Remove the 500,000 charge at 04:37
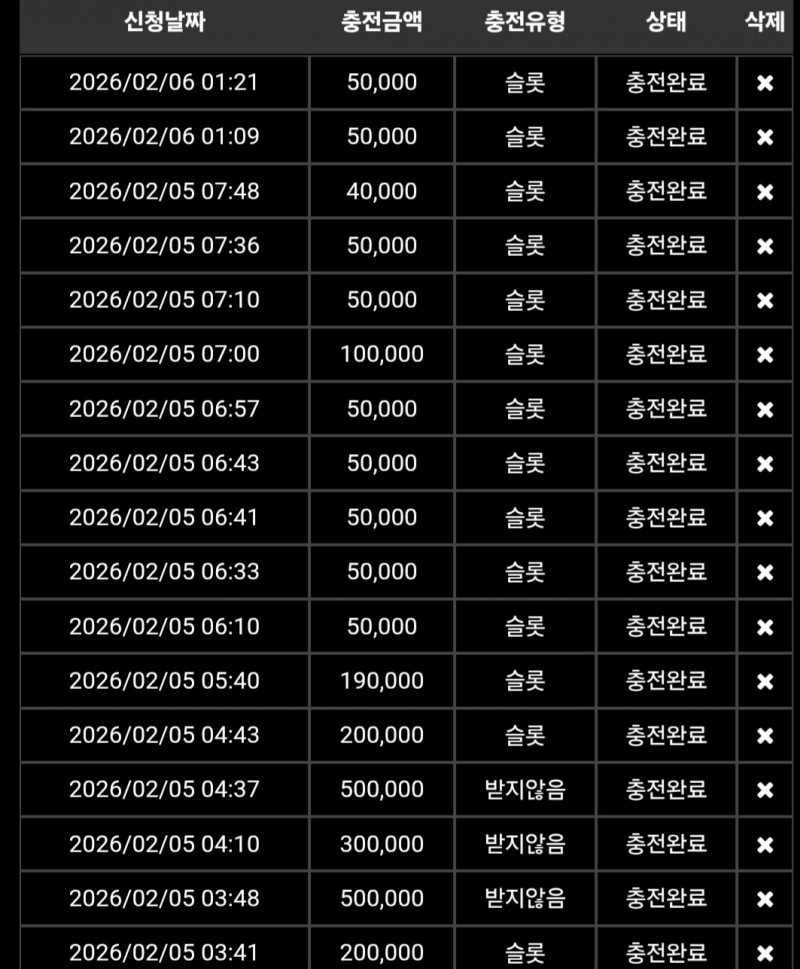This screenshot has width=800, height=969. (765, 790)
